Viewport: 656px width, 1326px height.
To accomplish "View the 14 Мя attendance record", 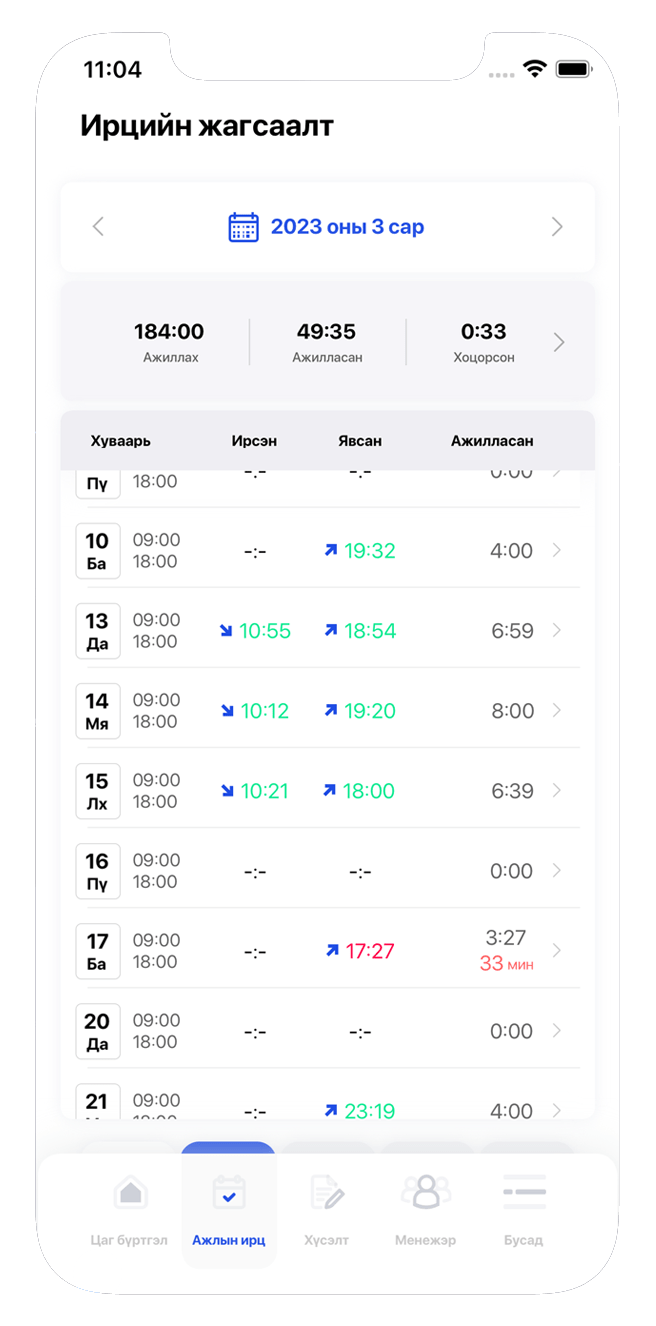I will 327,711.
